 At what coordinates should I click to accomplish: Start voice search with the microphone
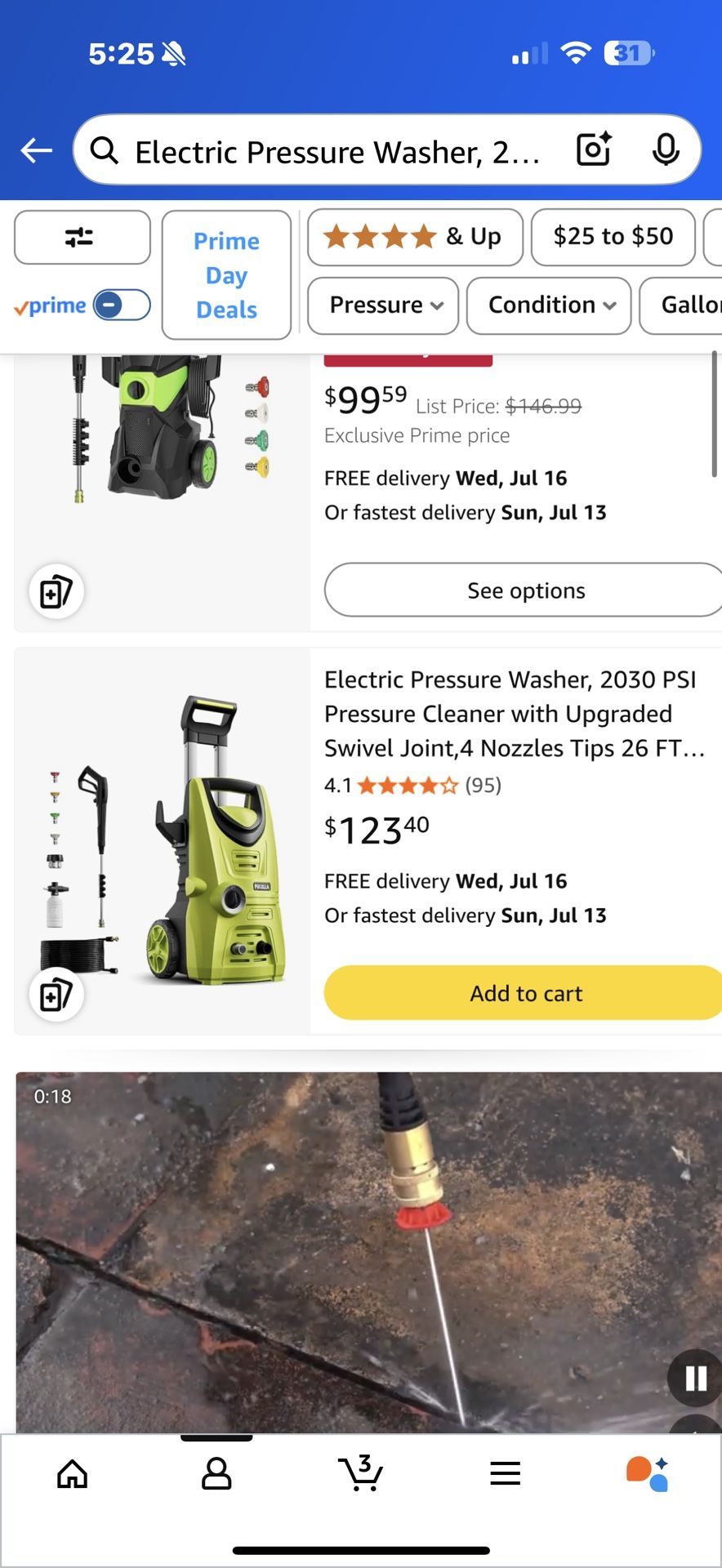pyautogui.click(x=666, y=150)
